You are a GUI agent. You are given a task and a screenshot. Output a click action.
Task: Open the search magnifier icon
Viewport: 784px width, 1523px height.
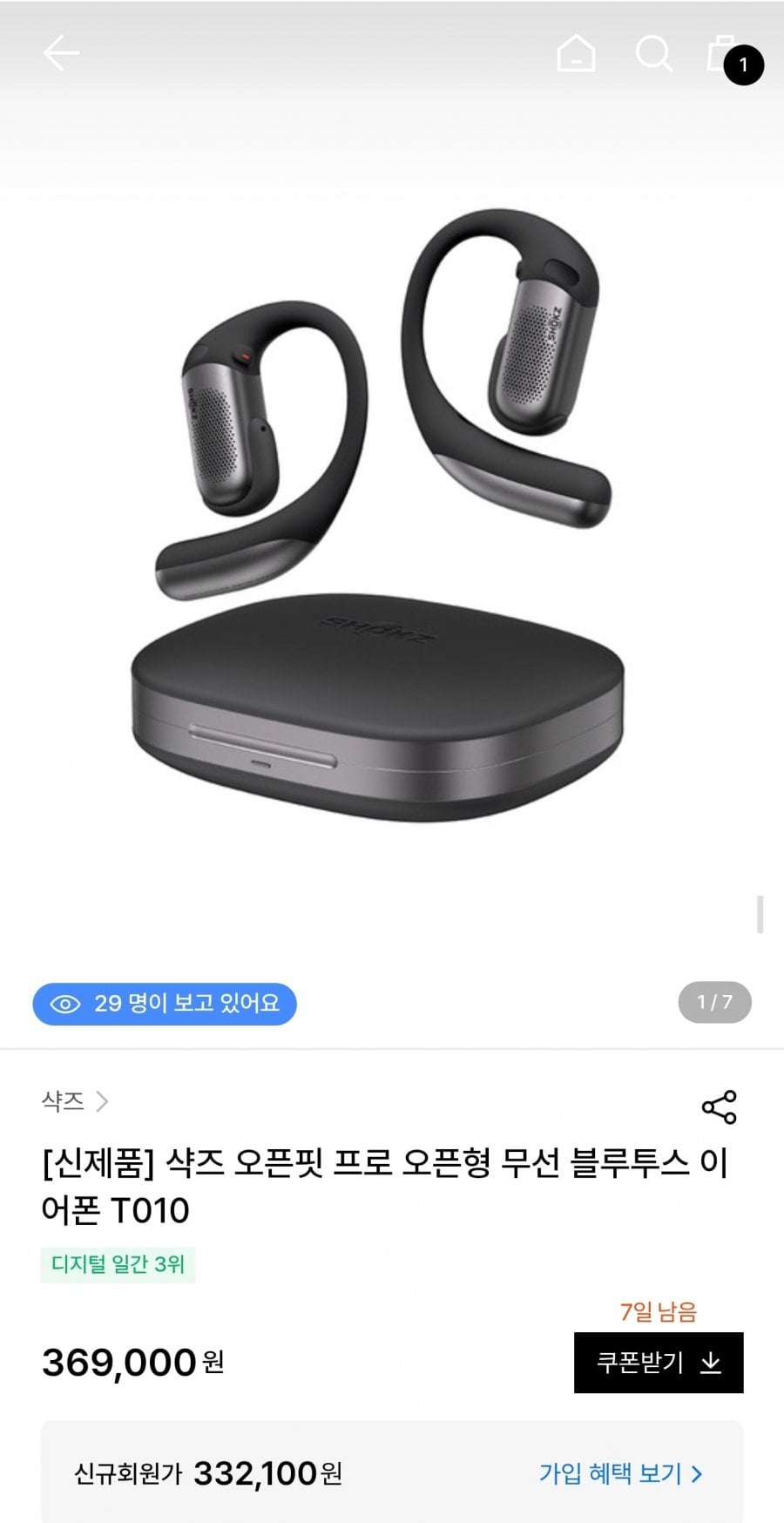653,54
